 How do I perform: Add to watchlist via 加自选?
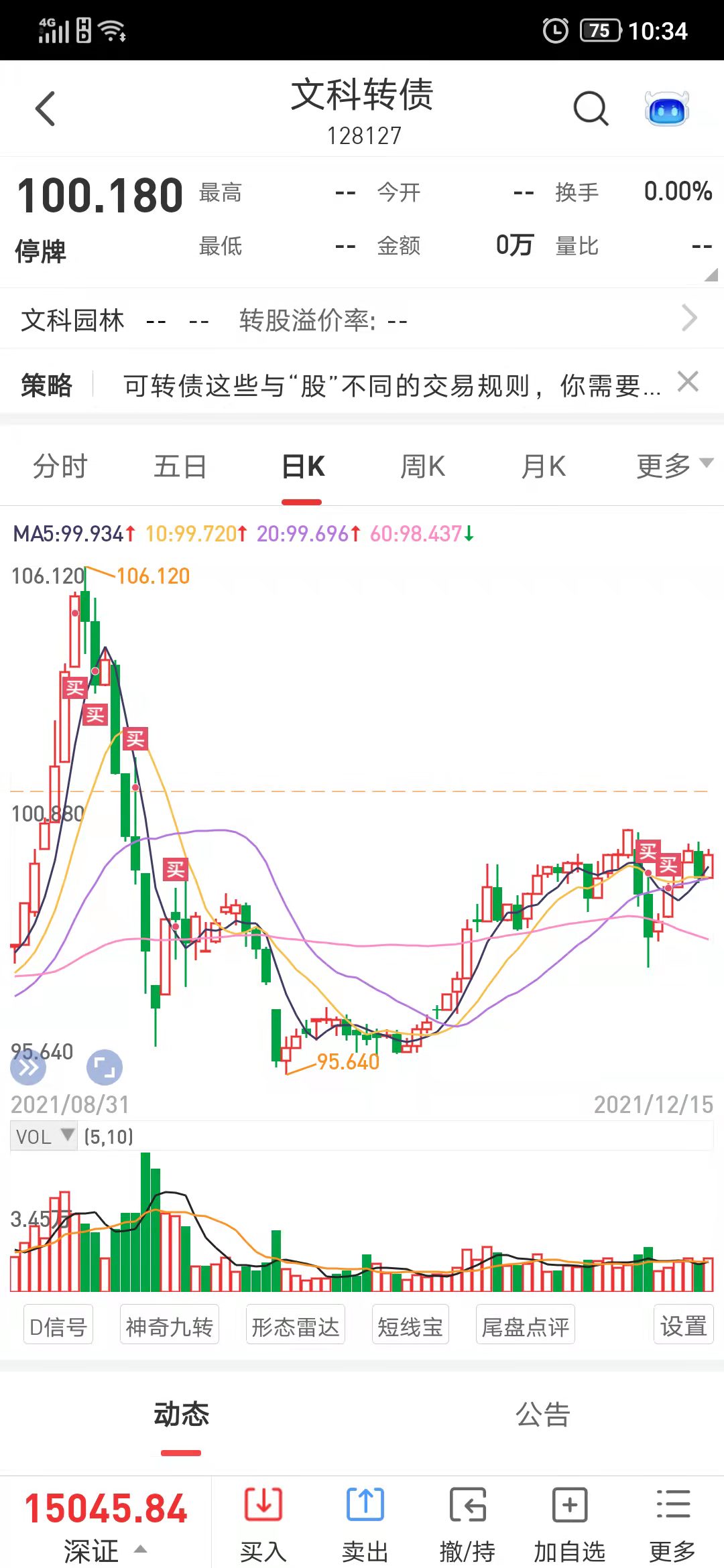(x=569, y=1522)
